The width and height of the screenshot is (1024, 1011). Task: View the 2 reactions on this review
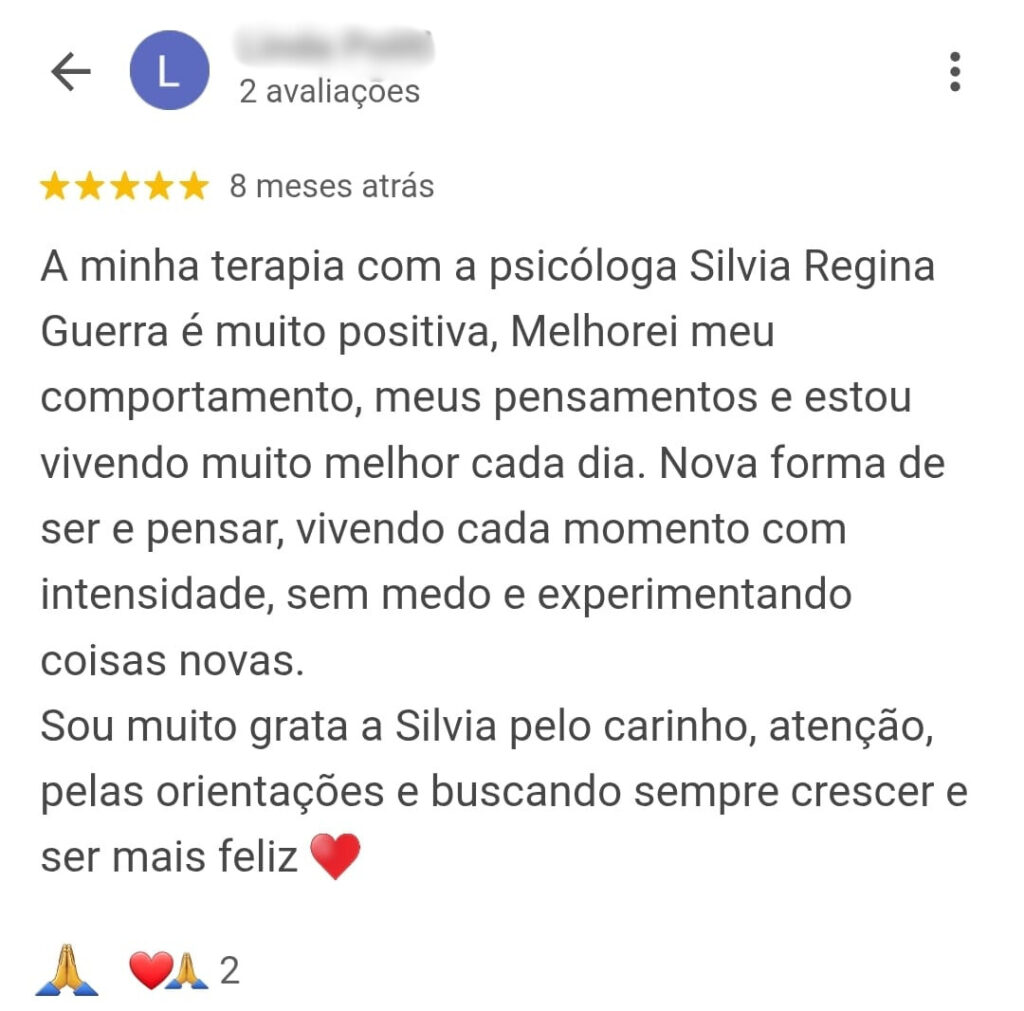(x=185, y=970)
